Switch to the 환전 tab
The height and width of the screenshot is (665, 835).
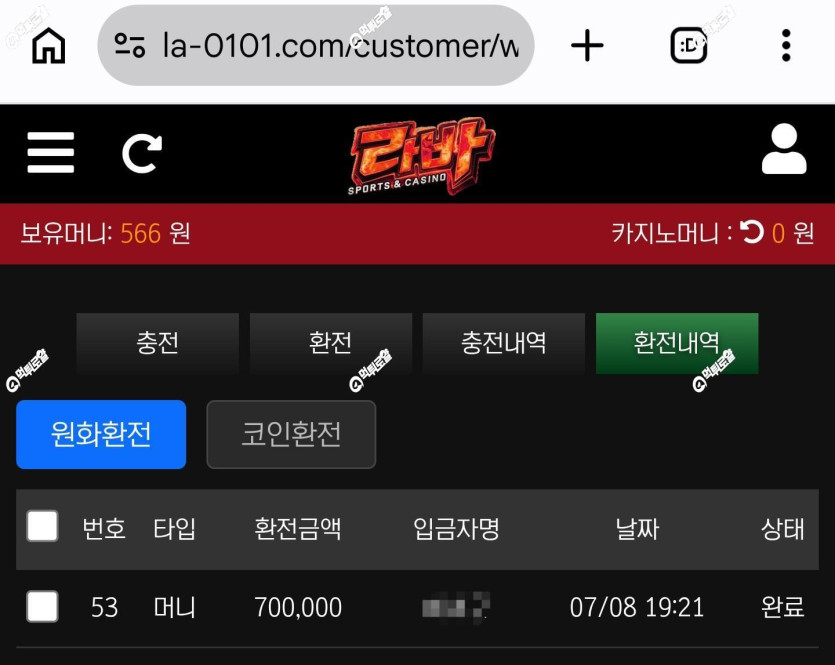pos(331,343)
